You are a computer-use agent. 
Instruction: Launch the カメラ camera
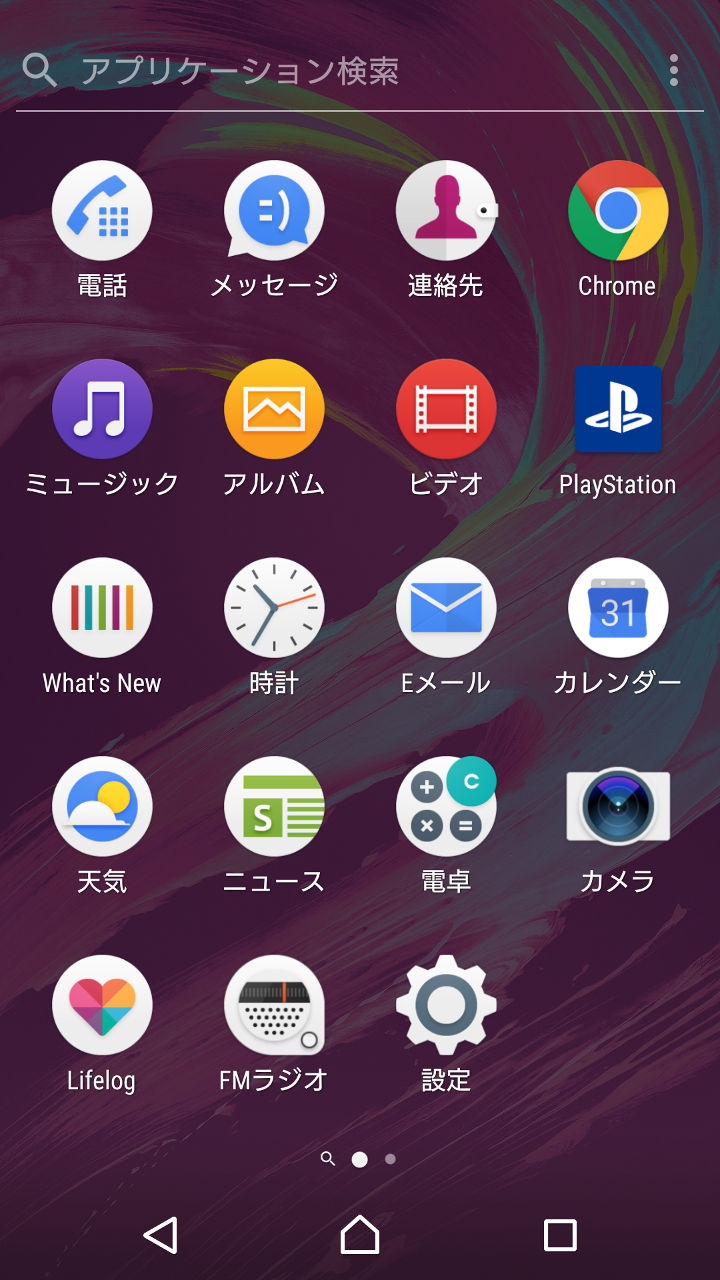(618, 806)
